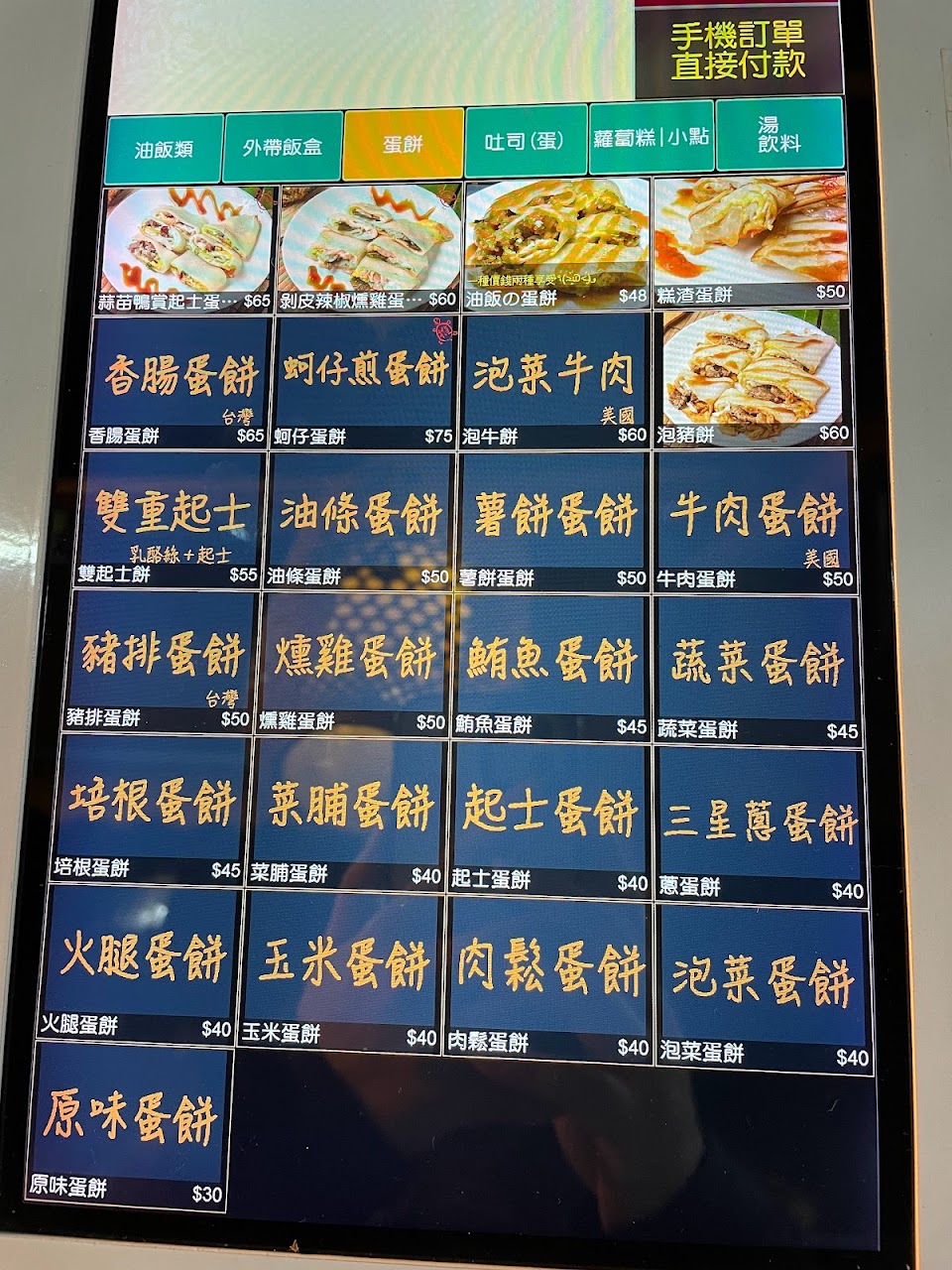Select the 吐司(蛋) category tab
Screen dimensions: 952x1270
(525, 141)
